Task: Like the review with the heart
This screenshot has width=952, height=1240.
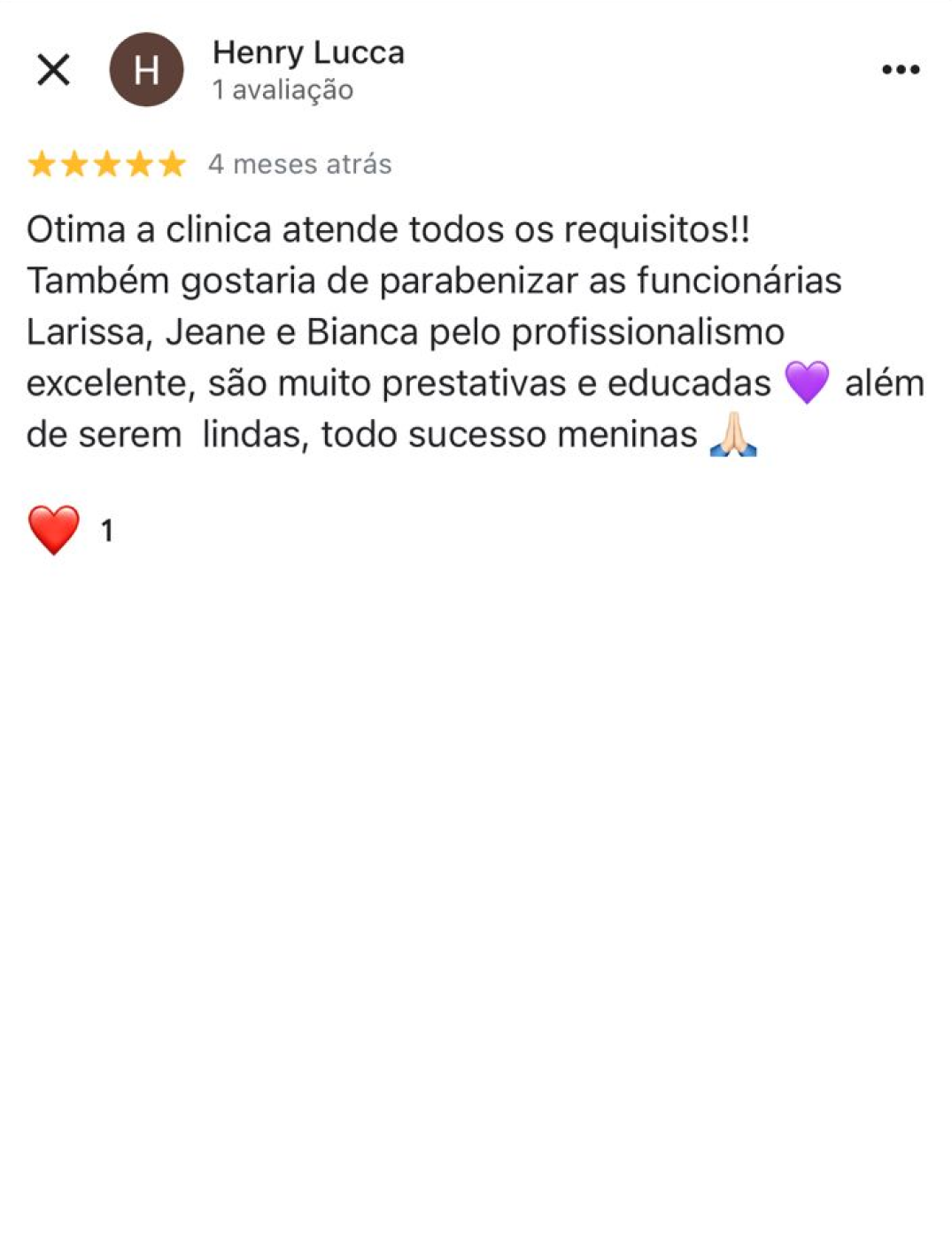Action: click(x=54, y=530)
